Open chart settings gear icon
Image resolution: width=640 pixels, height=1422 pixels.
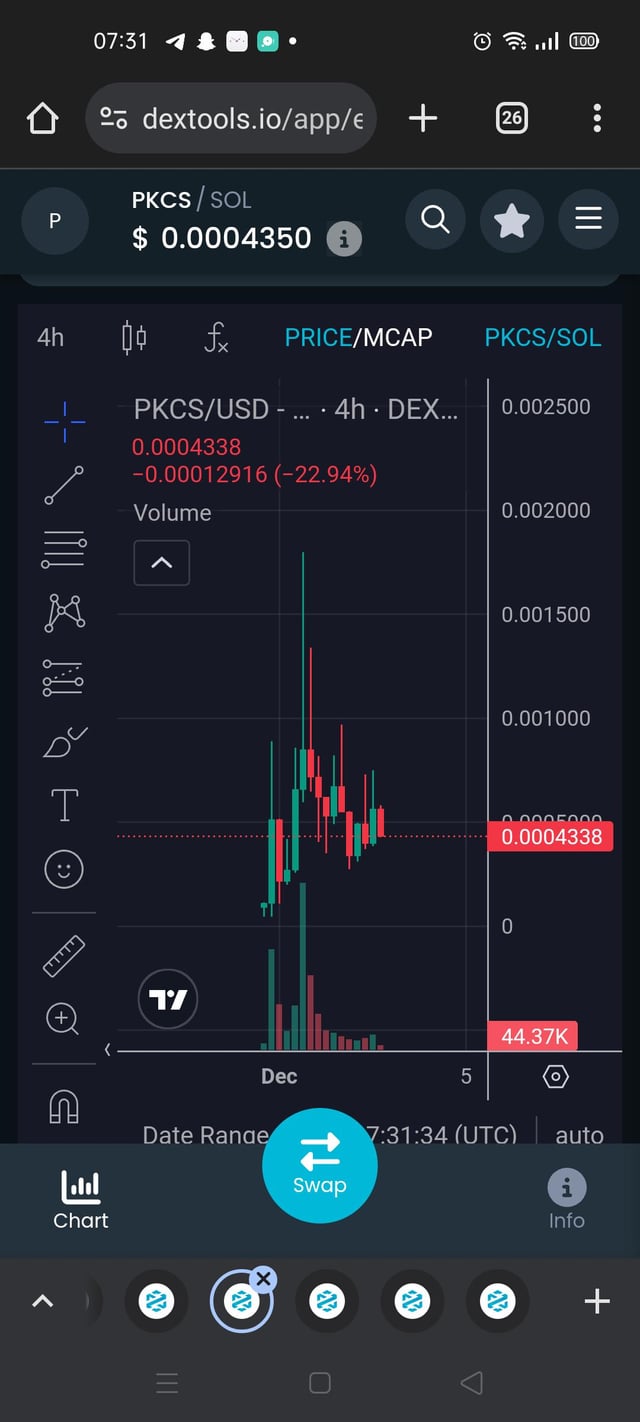(556, 1077)
